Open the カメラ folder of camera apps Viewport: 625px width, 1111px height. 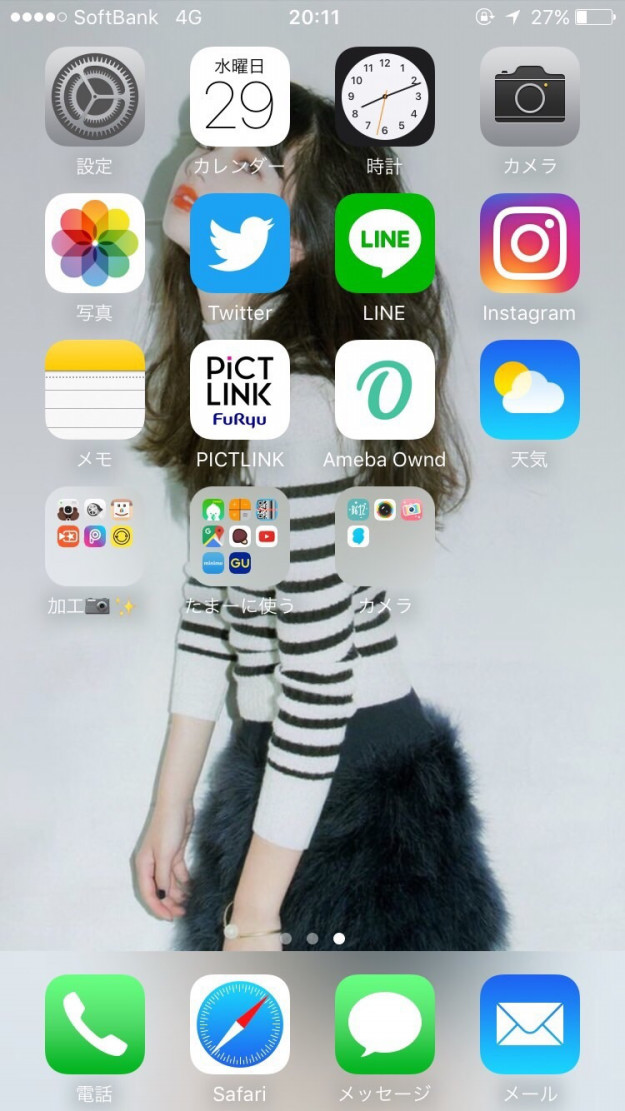click(x=385, y=536)
